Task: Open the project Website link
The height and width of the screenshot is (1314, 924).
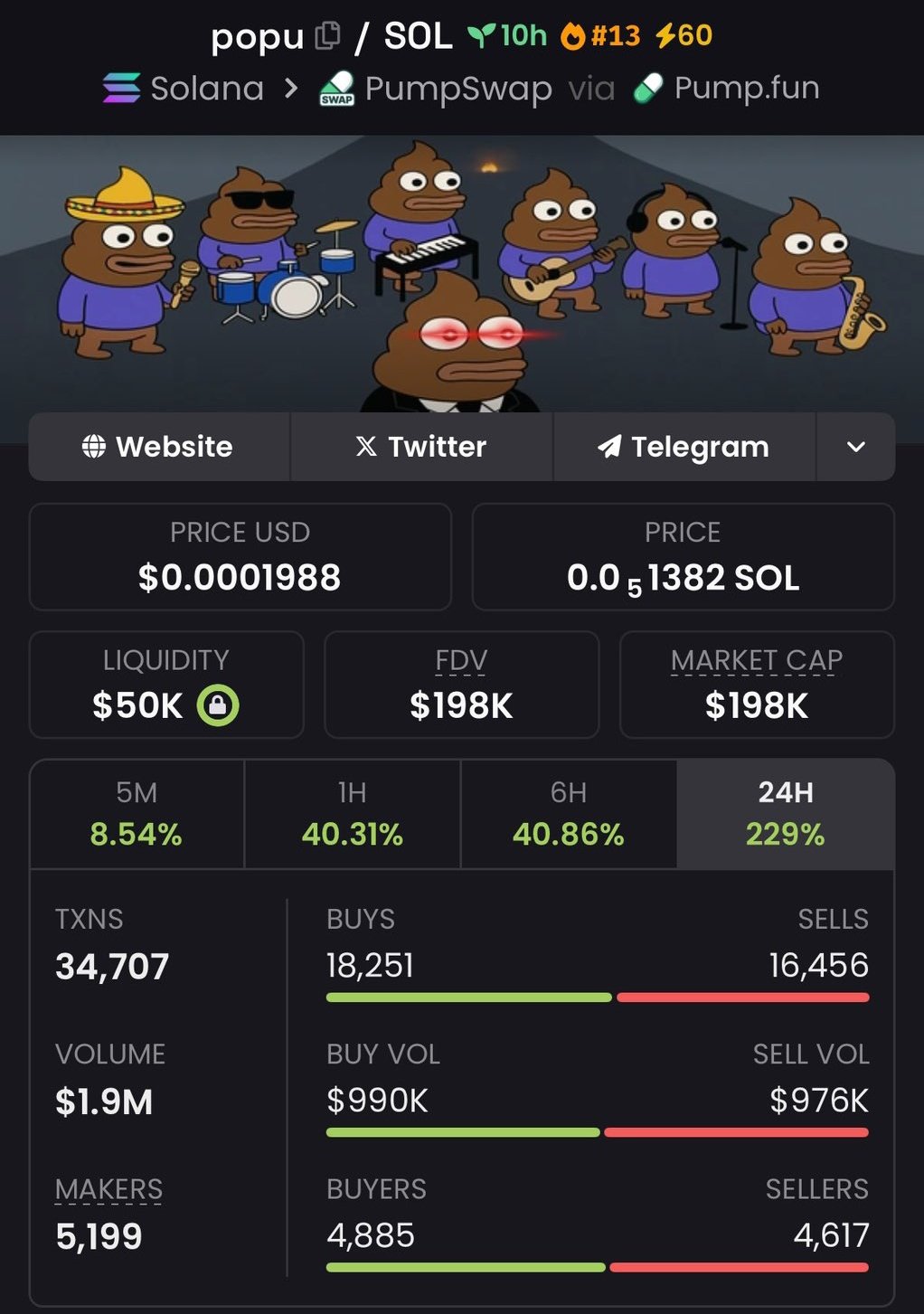Action: [158, 447]
